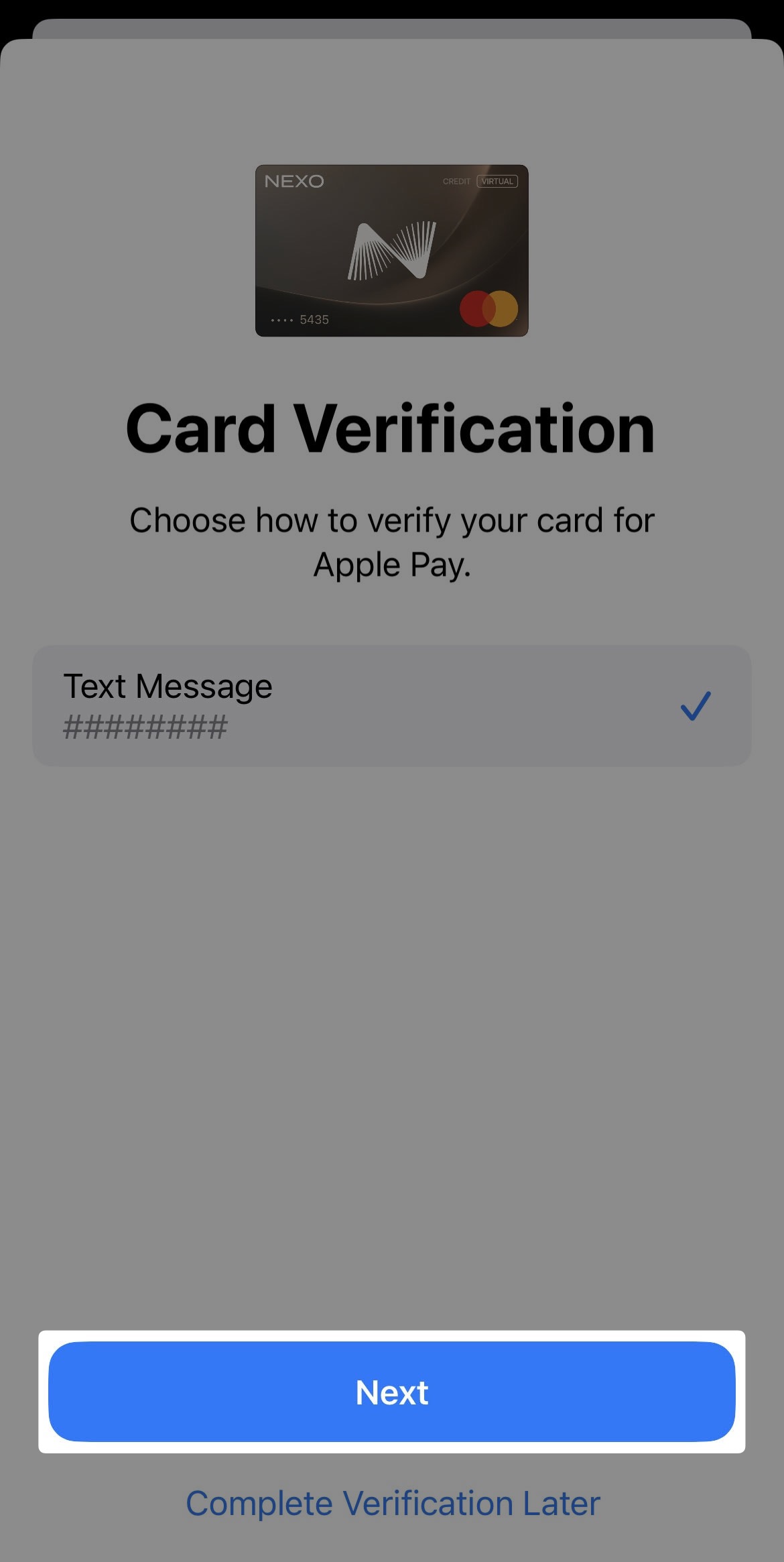Screen dimensions: 784x1562
Task: Select the Text Message verification option
Action: tap(392, 706)
